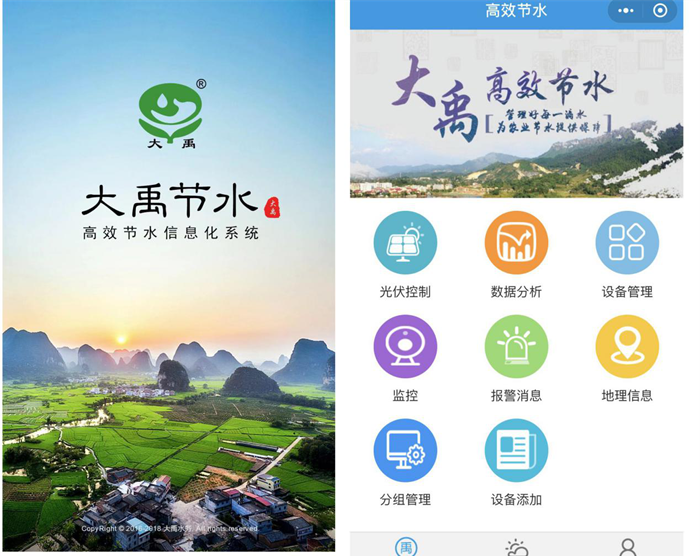Viewport: 700px width, 556px height.
Task: Select the 禹 home tab
Action: (406, 547)
